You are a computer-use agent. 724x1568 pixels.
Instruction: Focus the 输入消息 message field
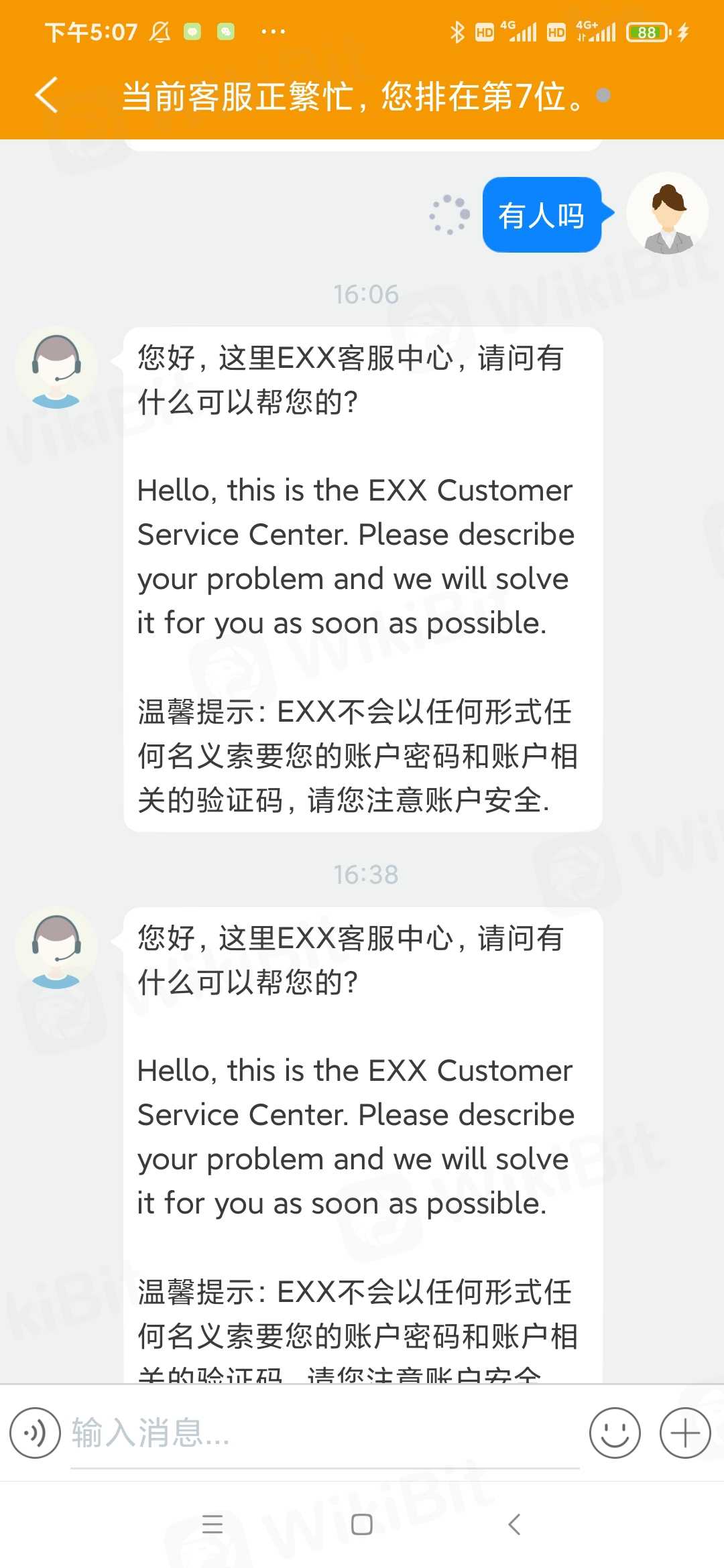[x=322, y=1433]
